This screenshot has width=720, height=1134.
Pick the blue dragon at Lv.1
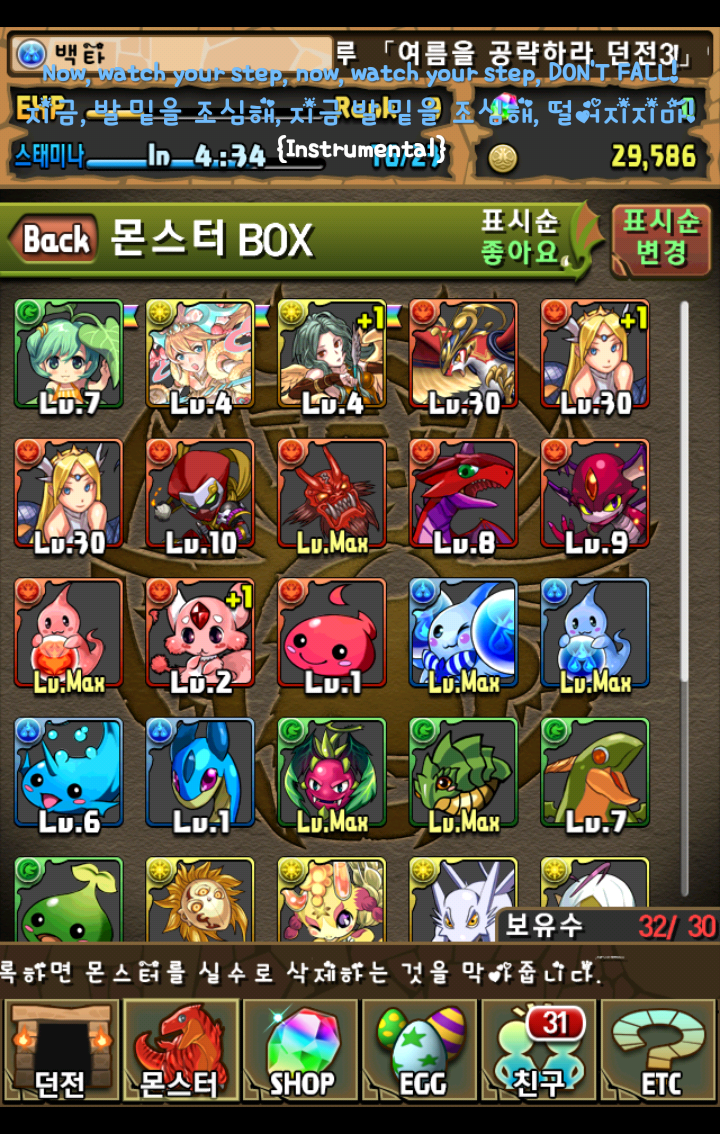coord(200,774)
